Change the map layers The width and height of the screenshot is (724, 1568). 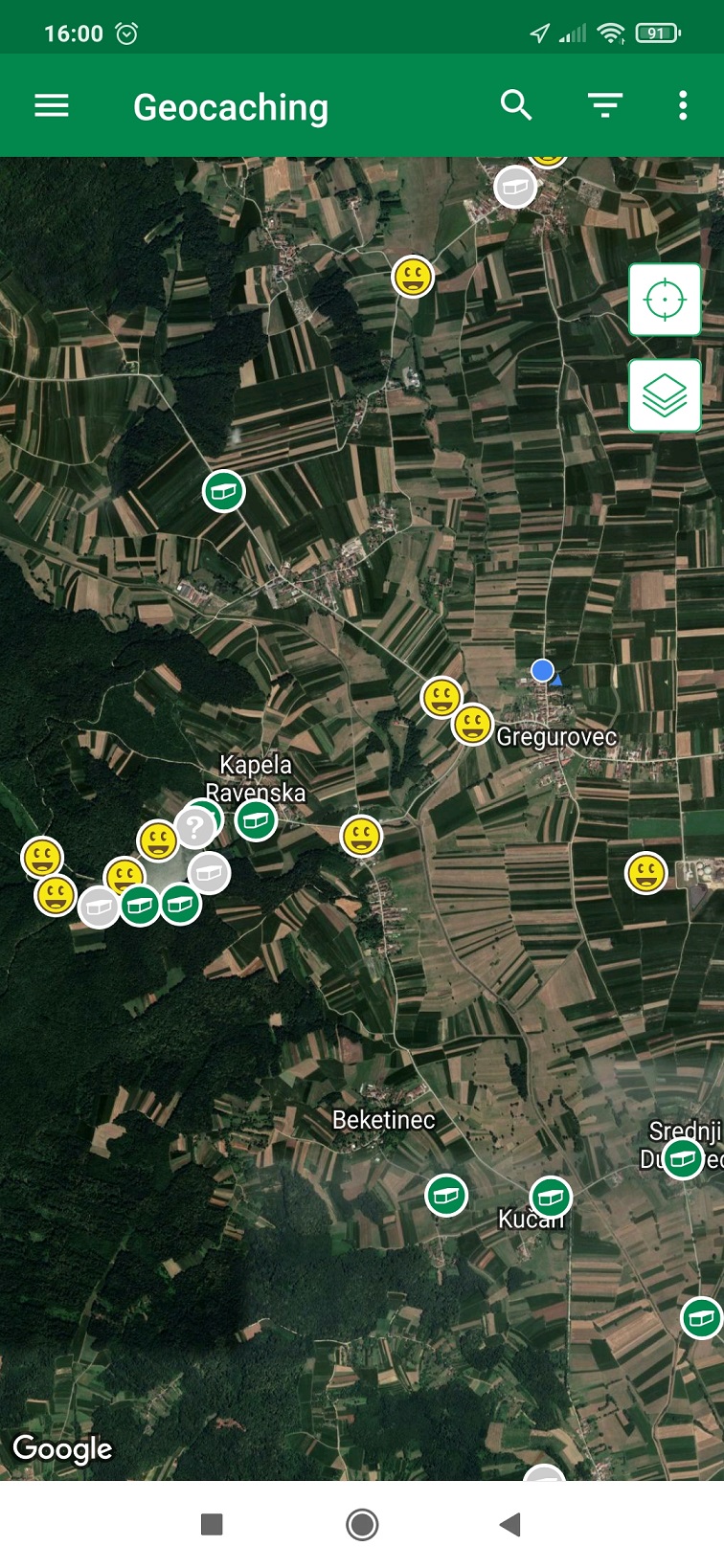[x=665, y=395]
